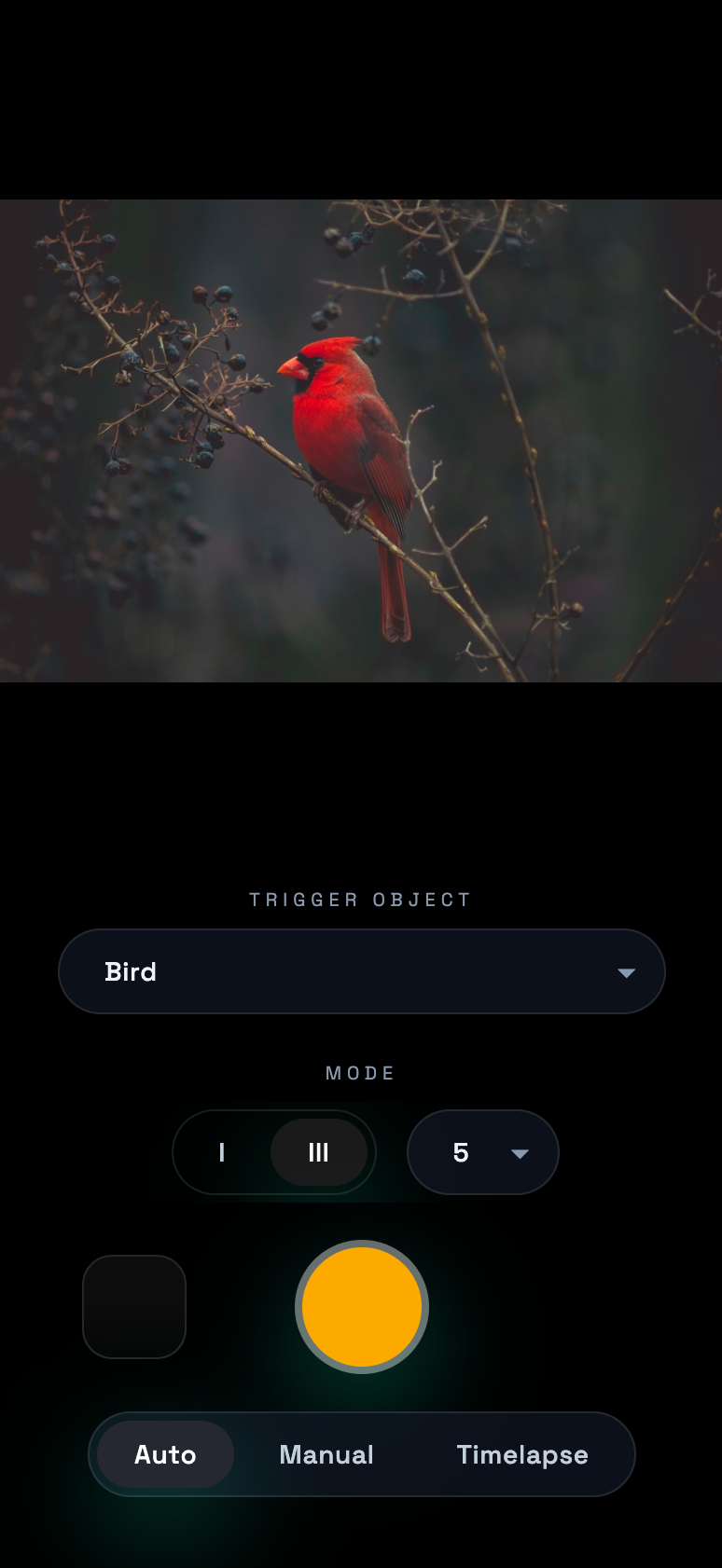The width and height of the screenshot is (722, 1568).
Task: Open the Trigger Object dropdown showing Bird
Action: 361,971
